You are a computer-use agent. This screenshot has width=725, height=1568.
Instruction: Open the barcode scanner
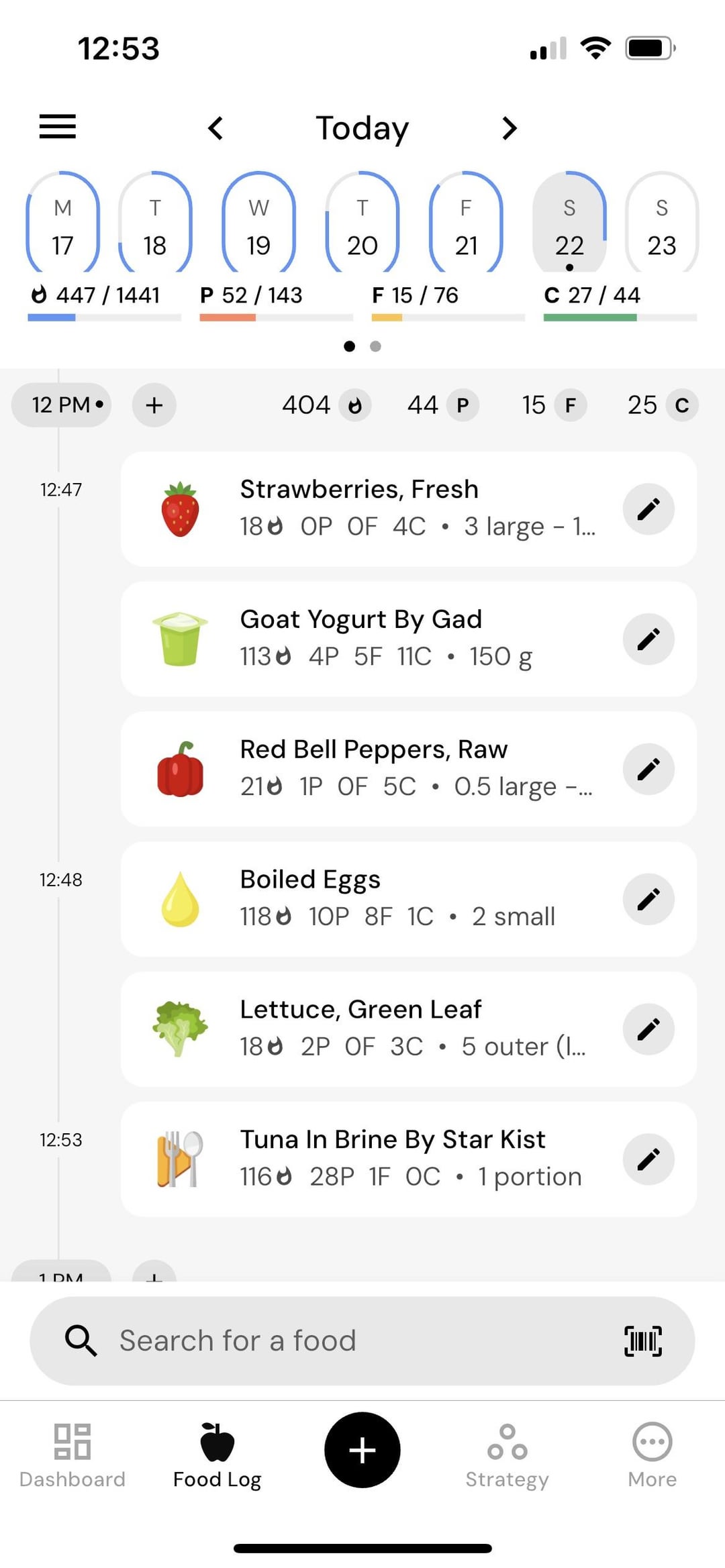[643, 1341]
